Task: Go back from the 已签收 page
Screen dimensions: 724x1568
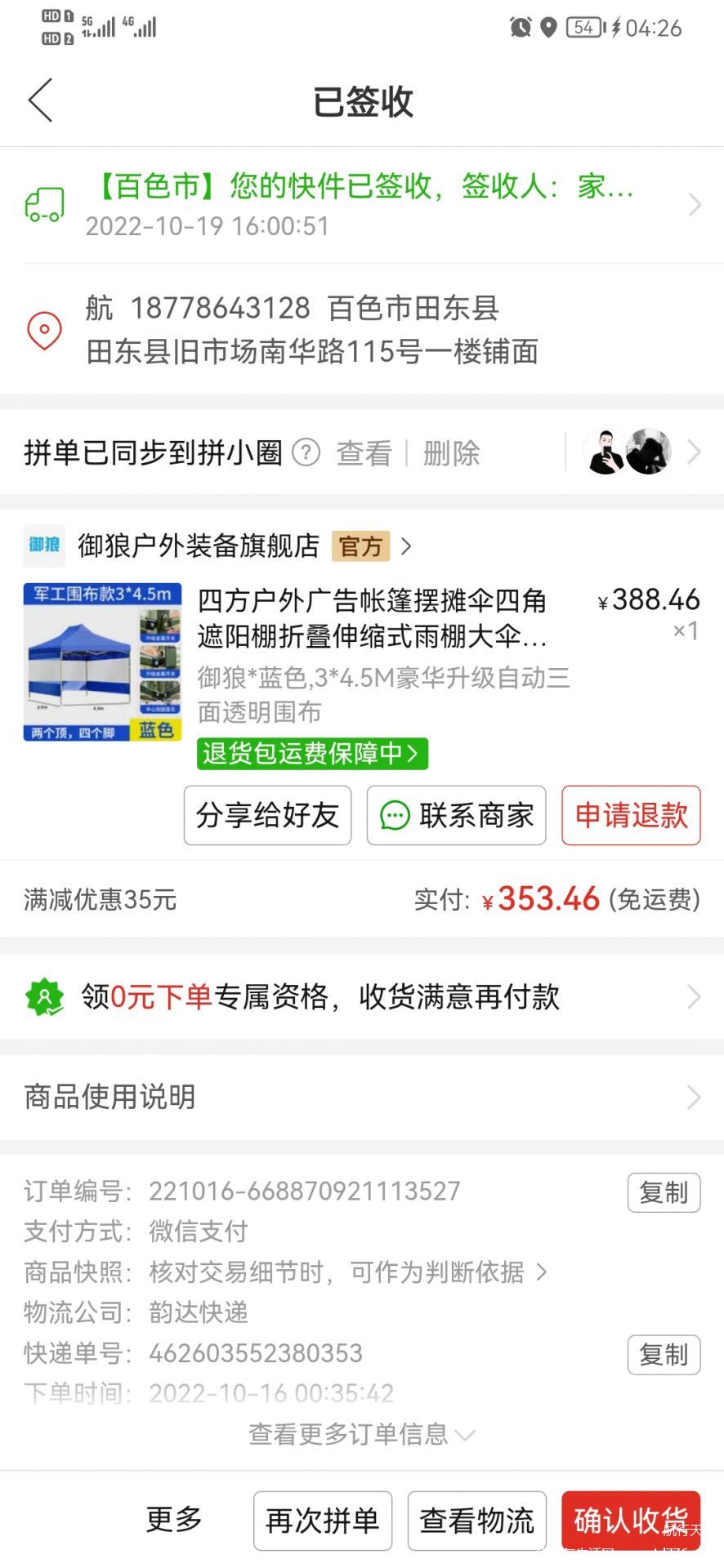Action: 40,100
